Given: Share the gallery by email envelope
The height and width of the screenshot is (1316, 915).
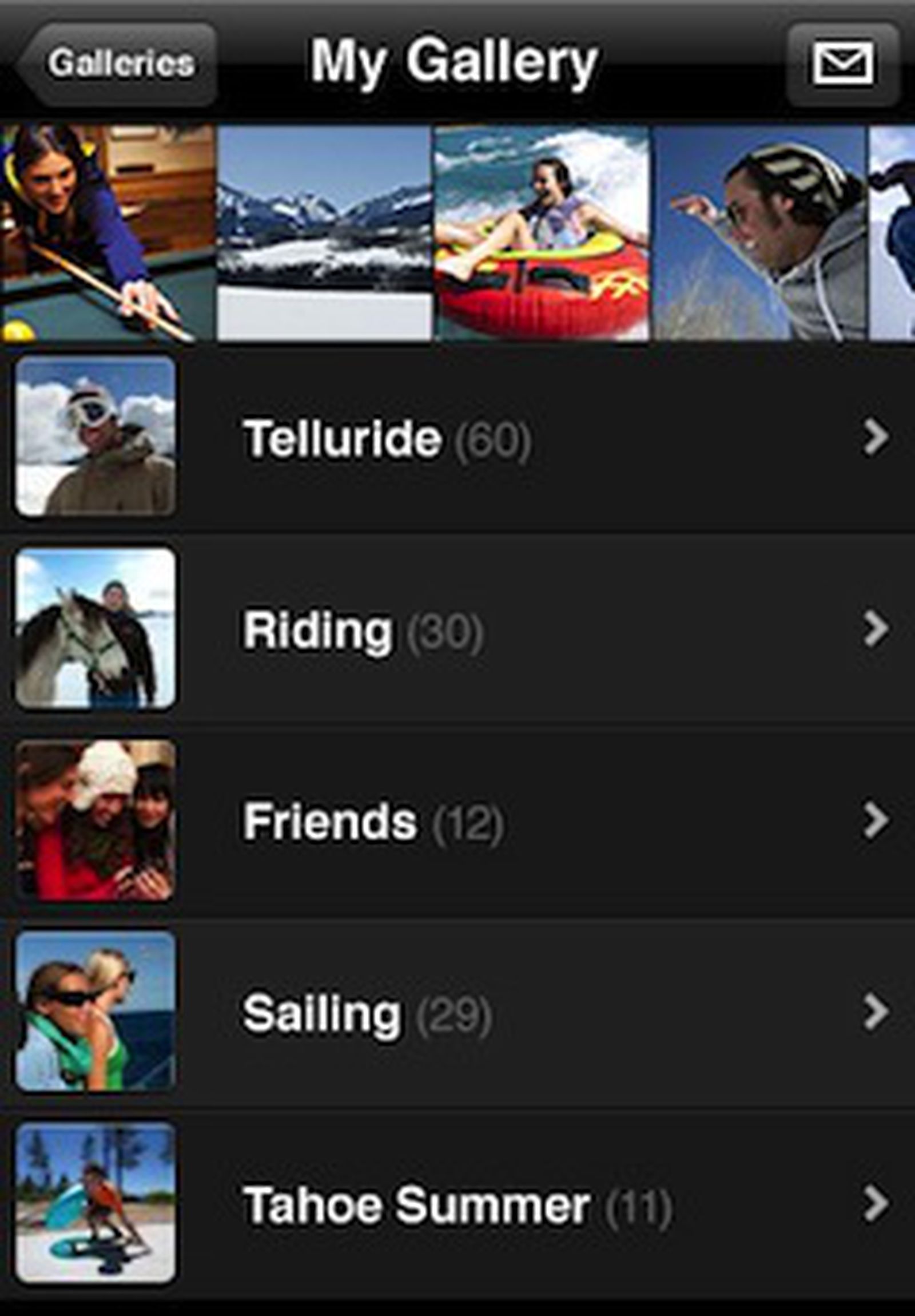Looking at the screenshot, I should [843, 63].
